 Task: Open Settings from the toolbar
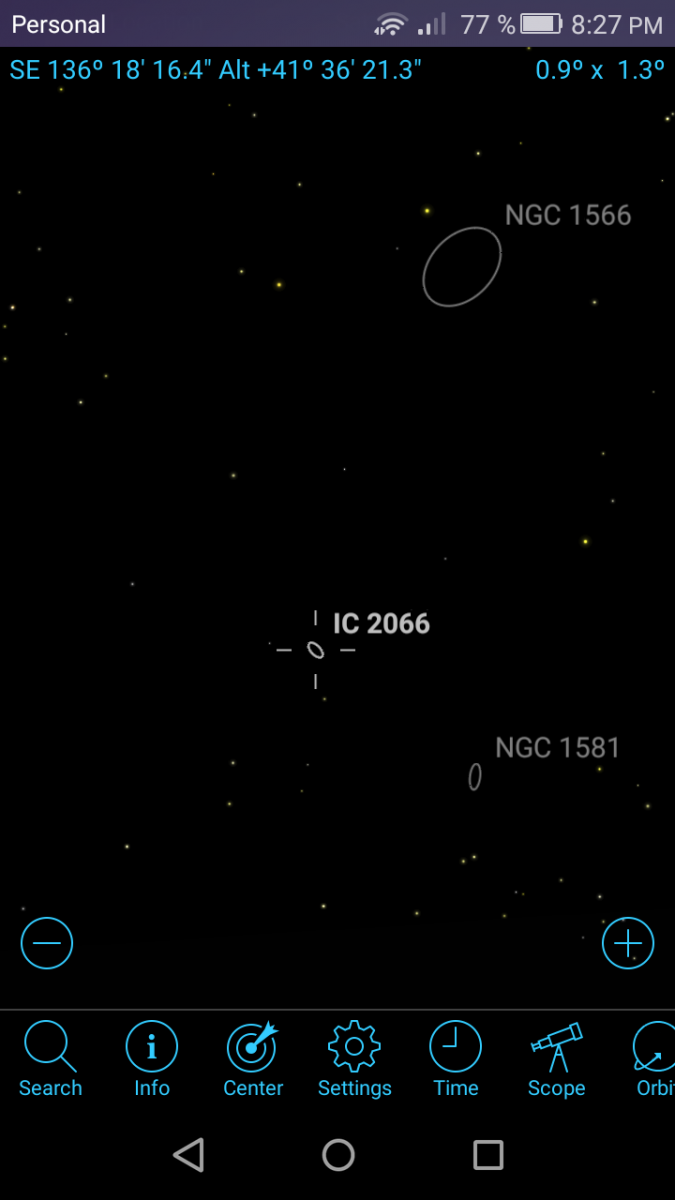tap(354, 1059)
